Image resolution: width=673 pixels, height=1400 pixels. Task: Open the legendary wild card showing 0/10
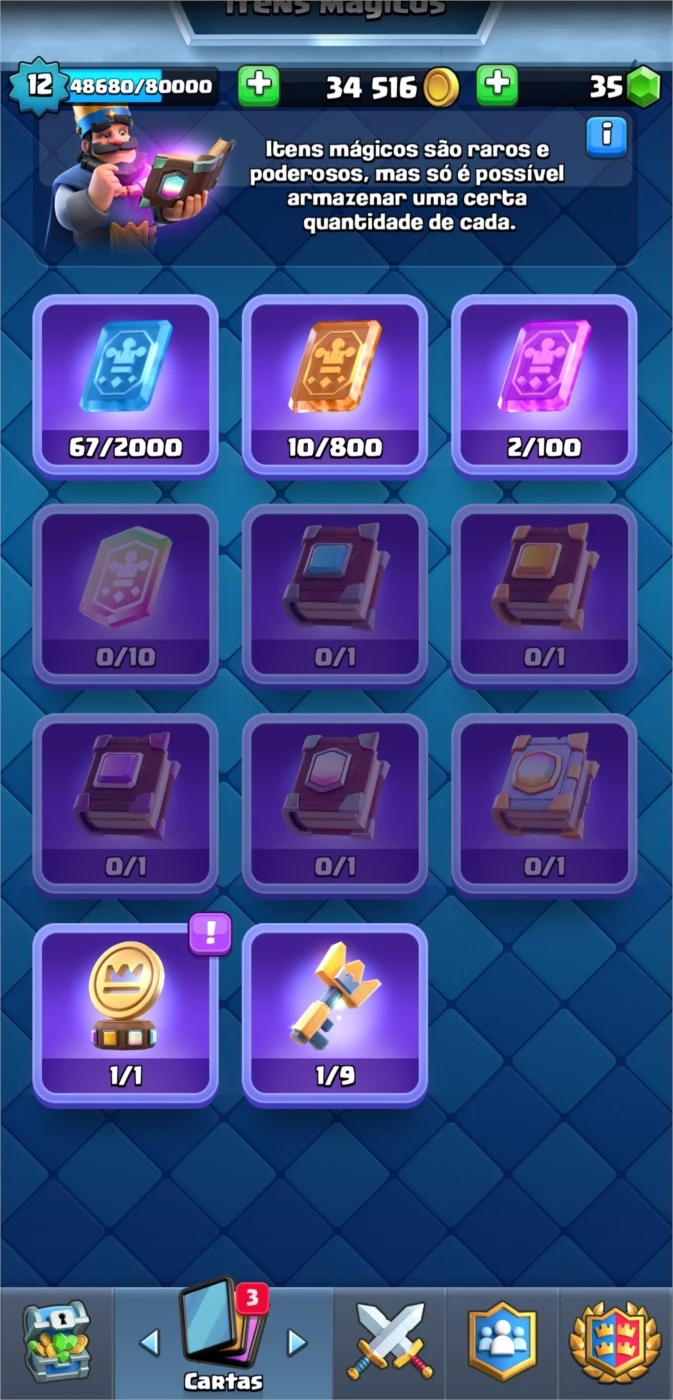[x=125, y=595]
